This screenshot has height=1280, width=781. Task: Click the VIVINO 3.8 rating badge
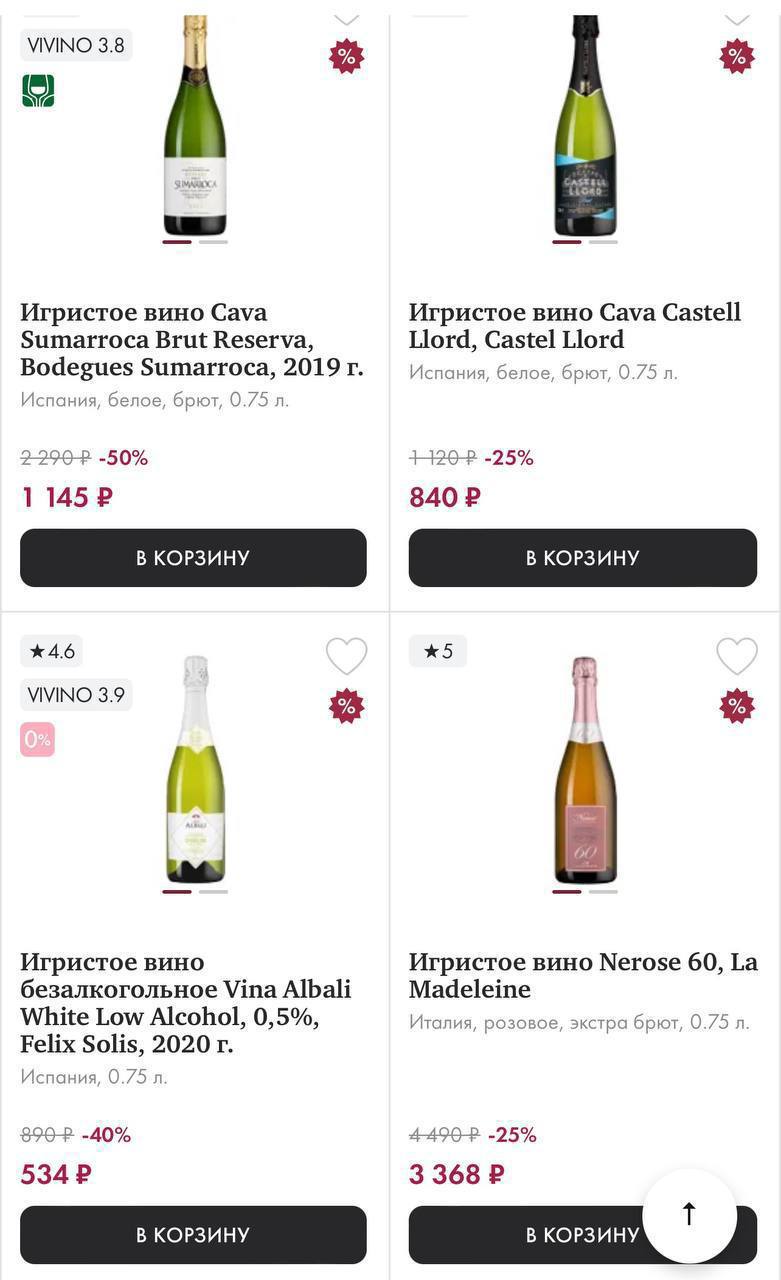[75, 45]
